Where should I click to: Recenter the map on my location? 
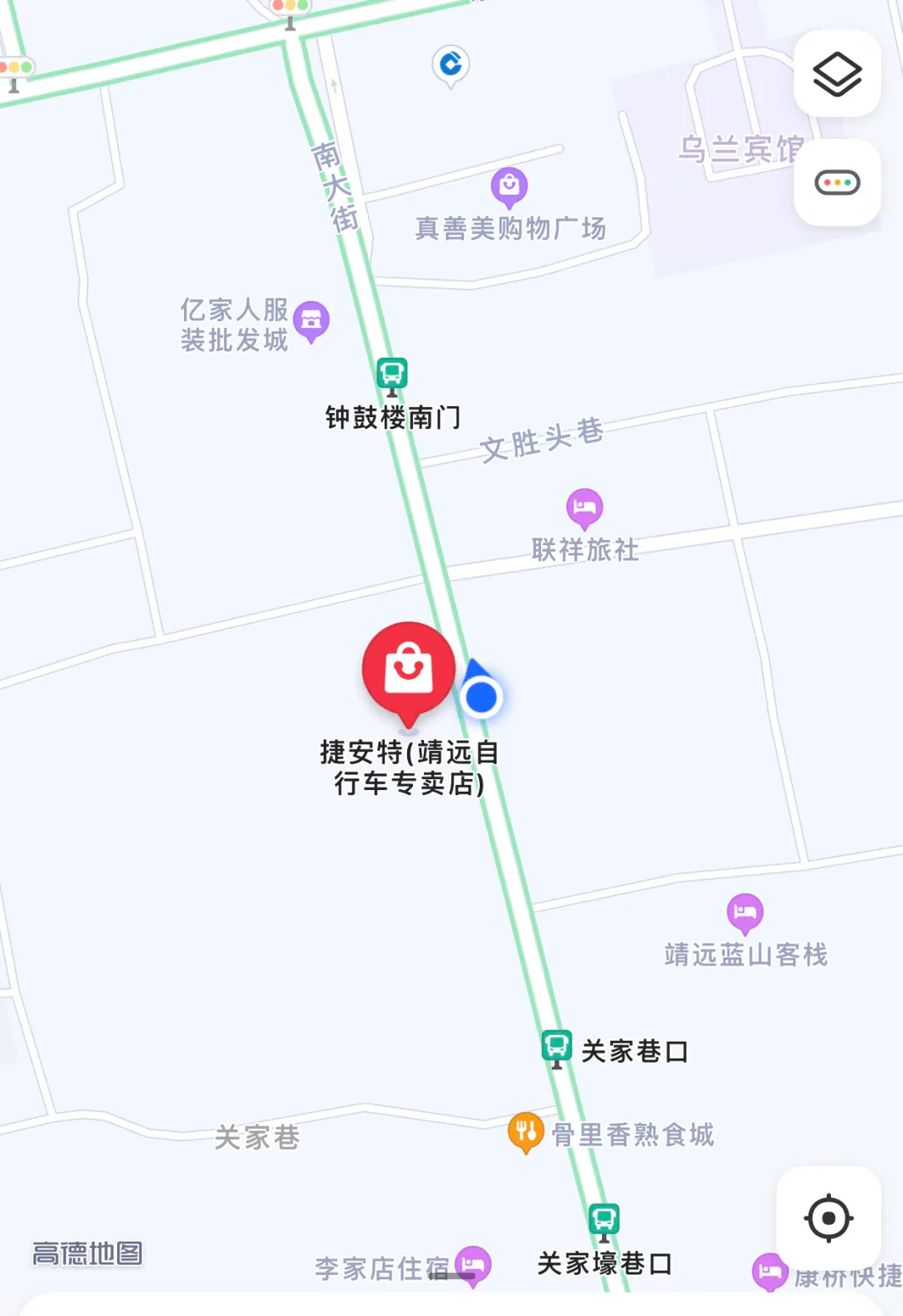828,1217
